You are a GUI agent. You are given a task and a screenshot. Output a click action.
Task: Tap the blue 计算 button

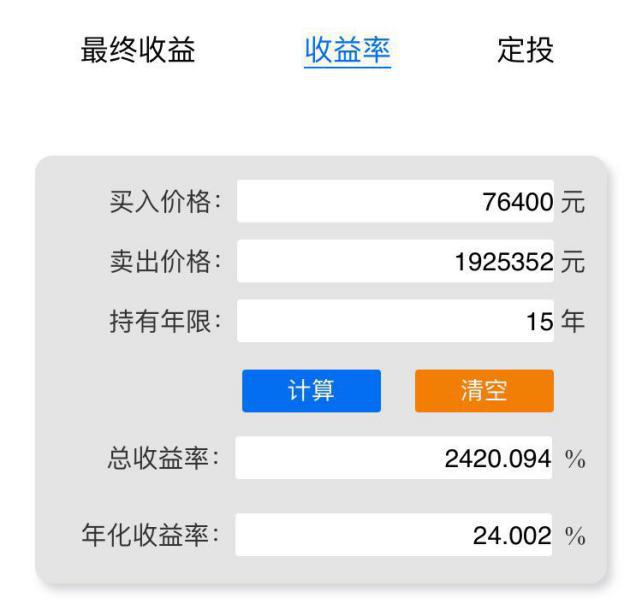click(311, 391)
